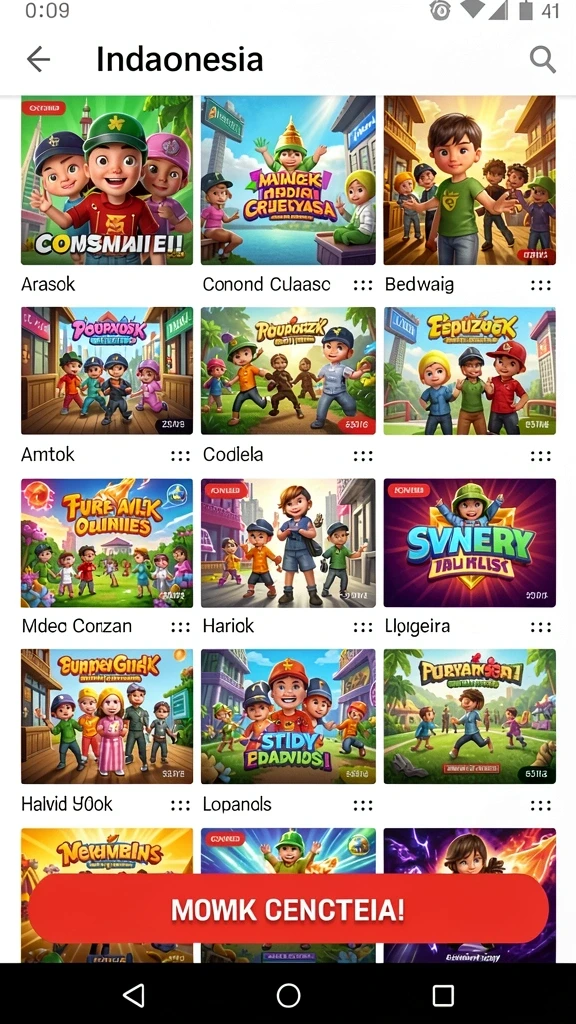Open options dots next to Llpigeira
Screen dimensions: 576x1024
click(x=541, y=627)
